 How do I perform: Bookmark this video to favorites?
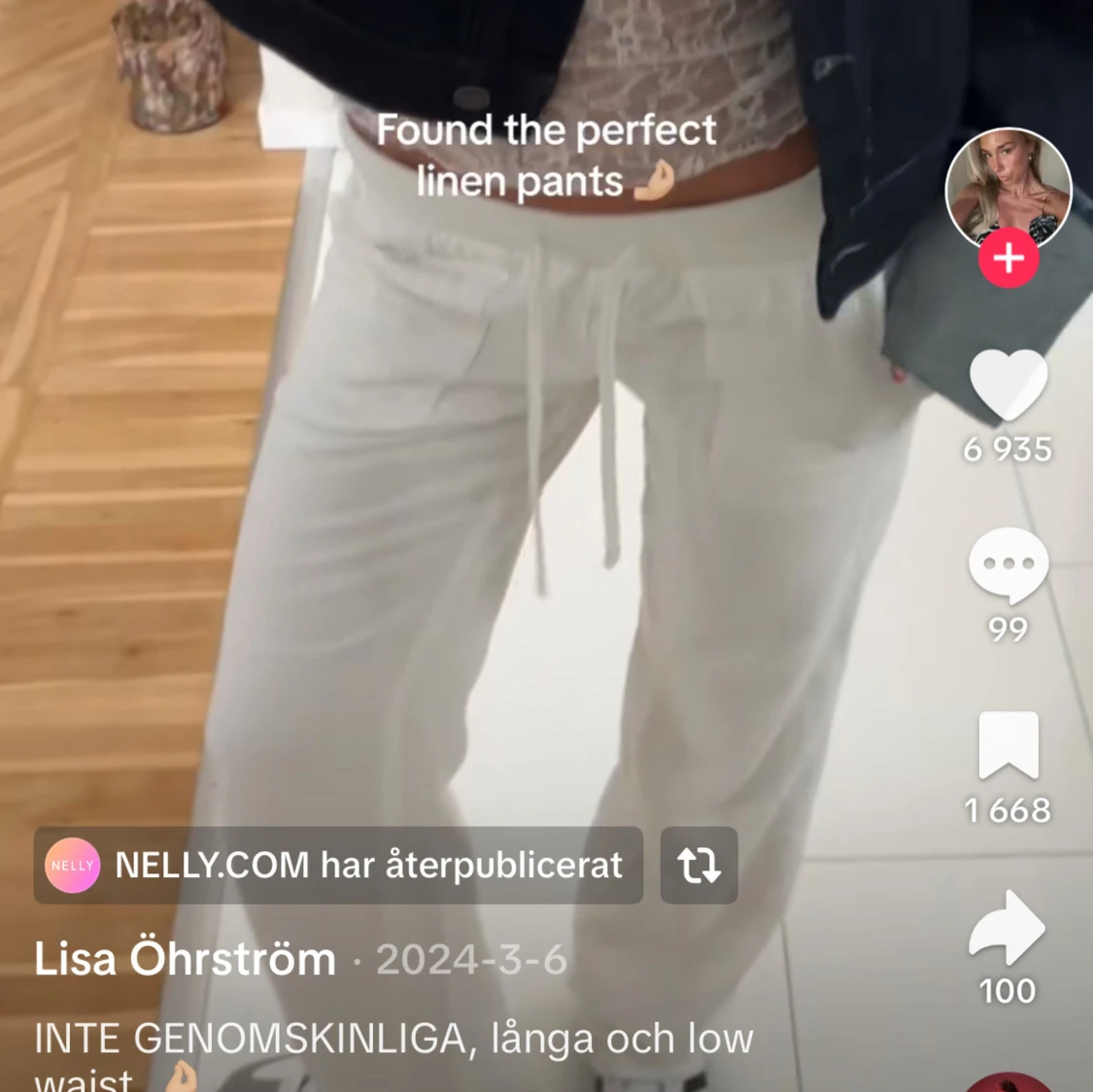[1008, 746]
